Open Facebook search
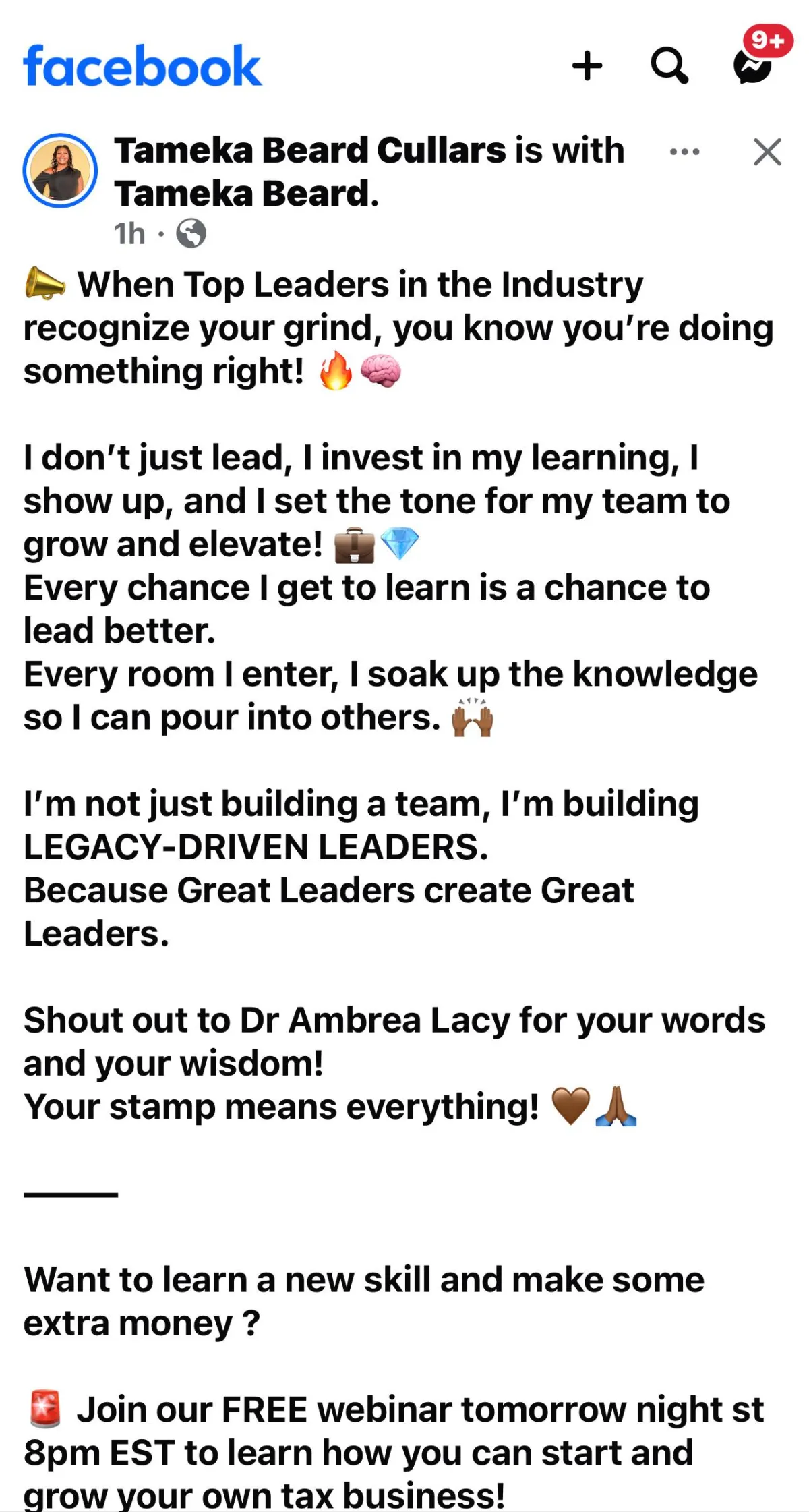Screen dimensions: 809x1512 pyautogui.click(x=669, y=65)
